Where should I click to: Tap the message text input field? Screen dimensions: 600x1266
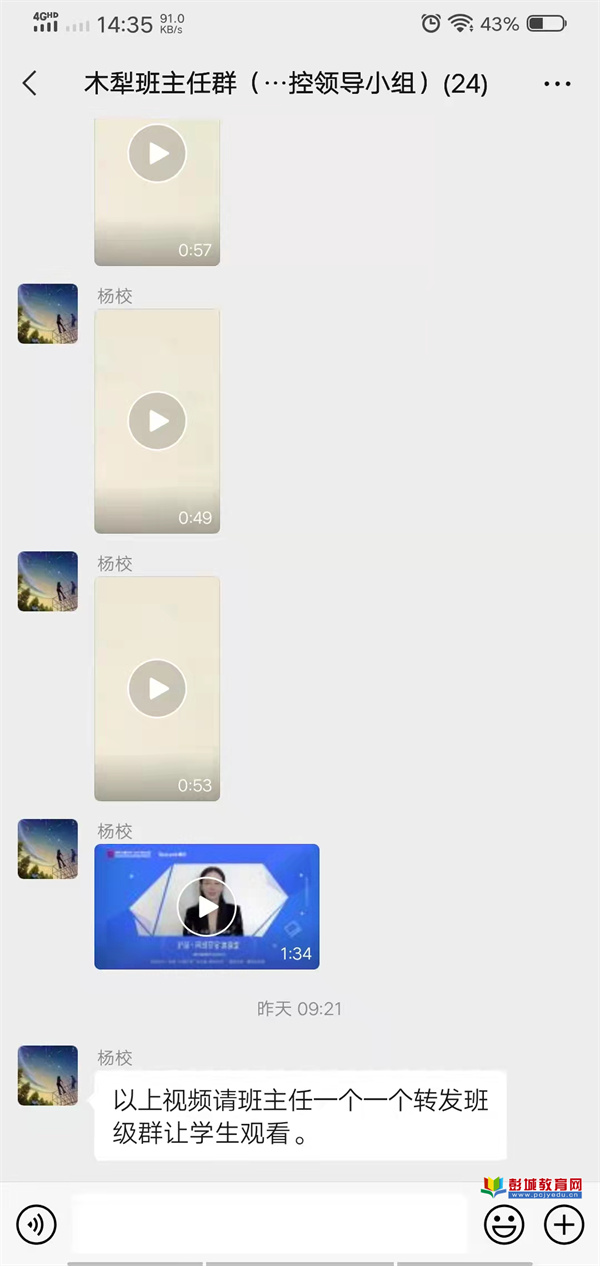click(x=270, y=1224)
